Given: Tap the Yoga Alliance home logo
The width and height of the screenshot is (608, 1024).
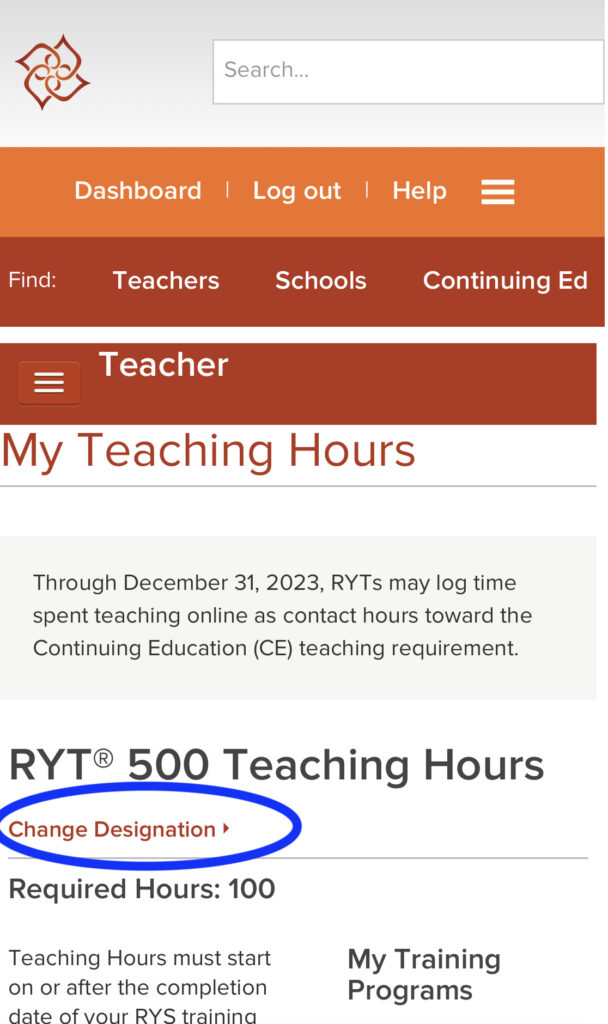Looking at the screenshot, I should pyautogui.click(x=52, y=72).
